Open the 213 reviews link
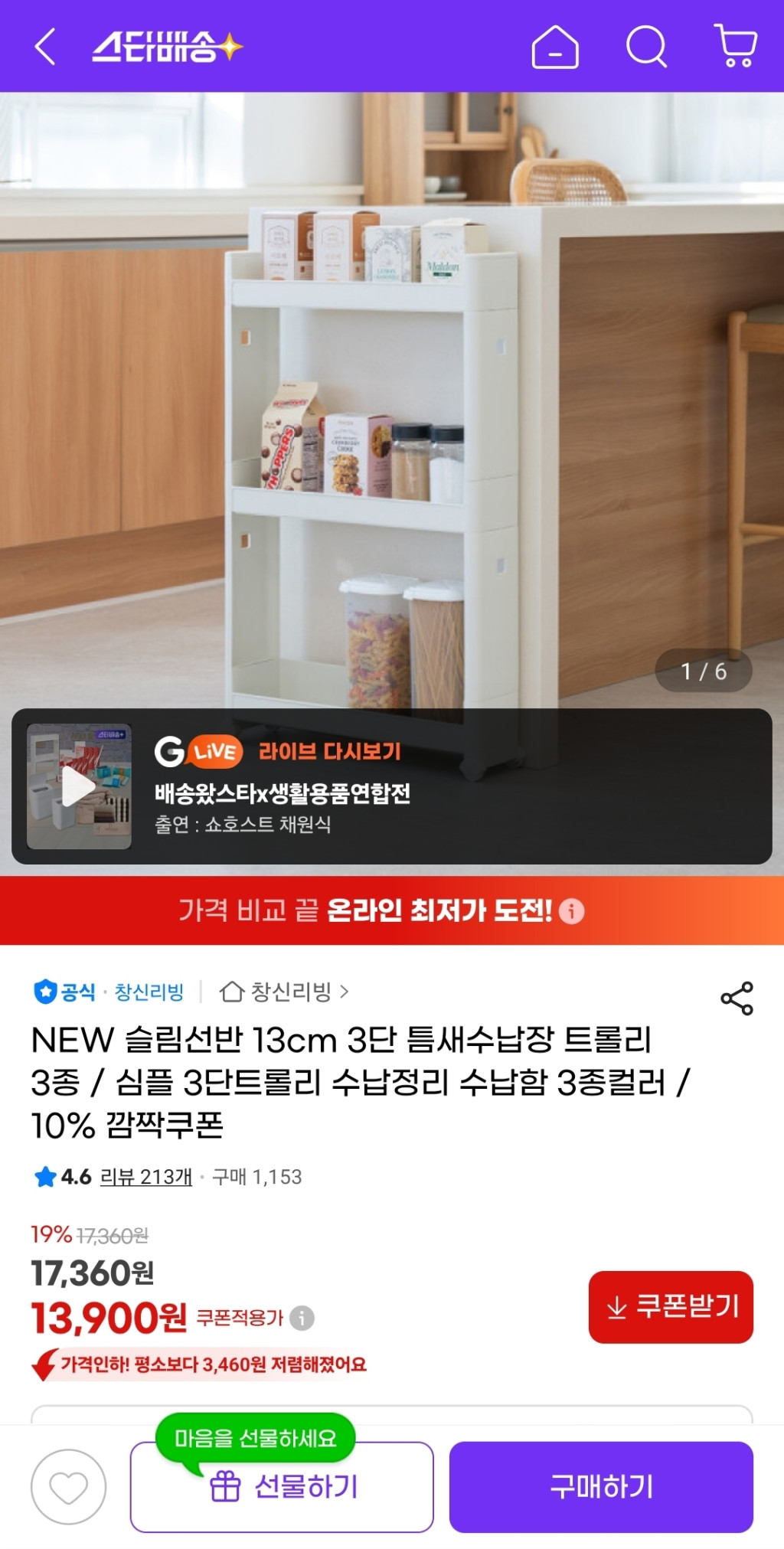784x1549 pixels. click(145, 1176)
